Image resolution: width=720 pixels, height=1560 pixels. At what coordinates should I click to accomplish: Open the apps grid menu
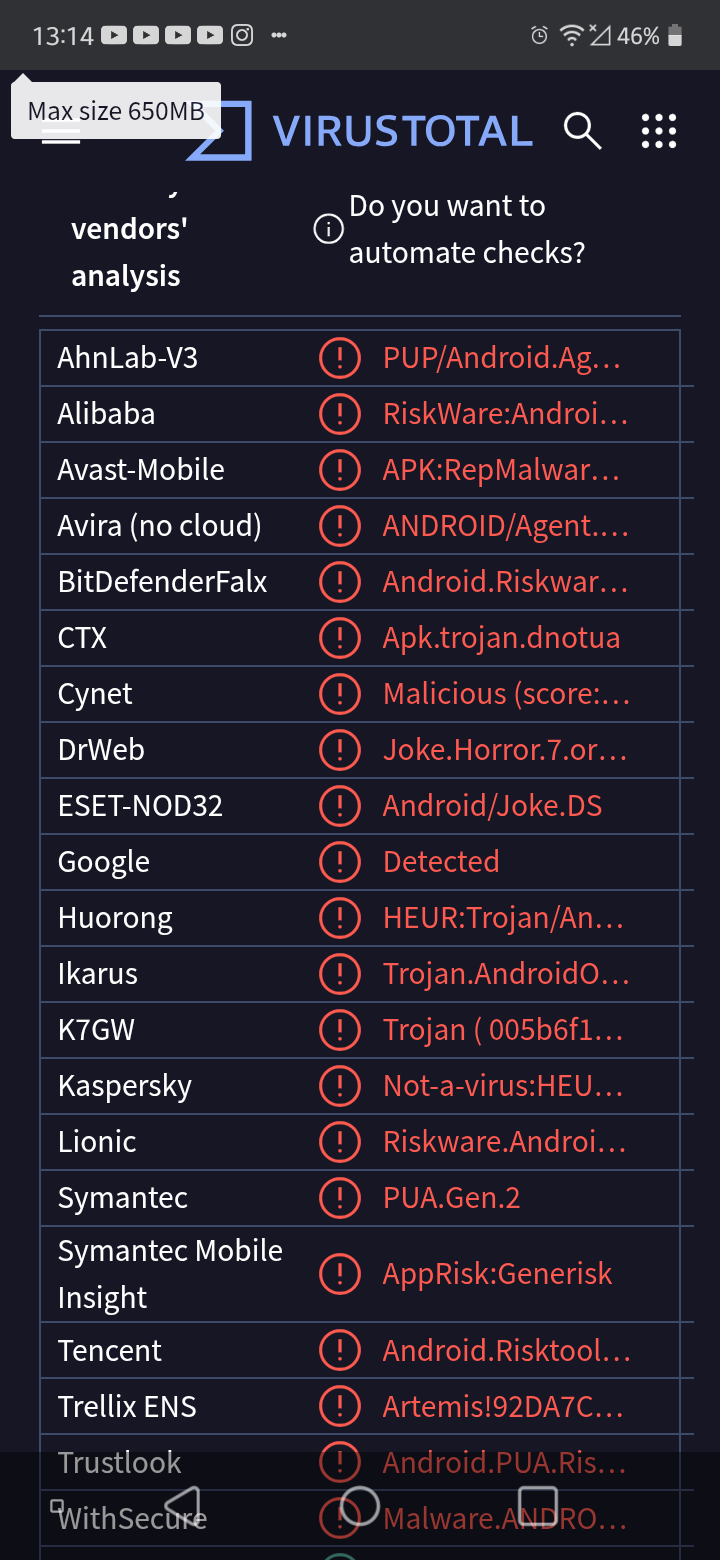tap(658, 131)
